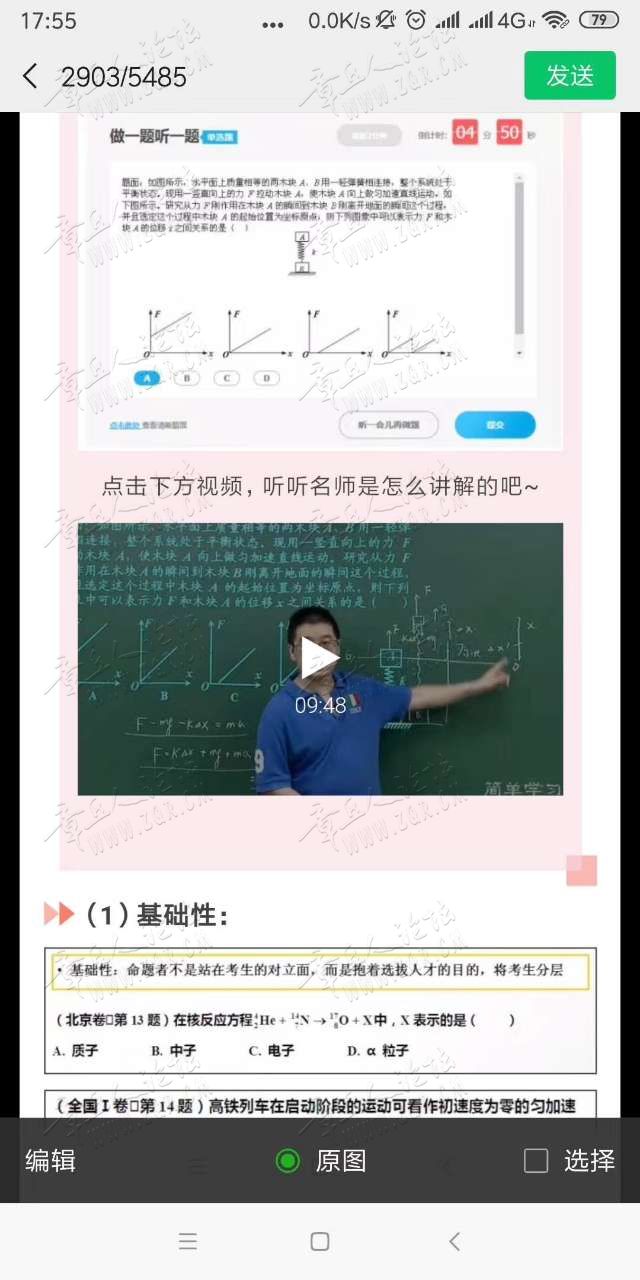Image resolution: width=640 pixels, height=1280 pixels.
Task: Toggle the 原图 original image option
Action: [288, 1160]
